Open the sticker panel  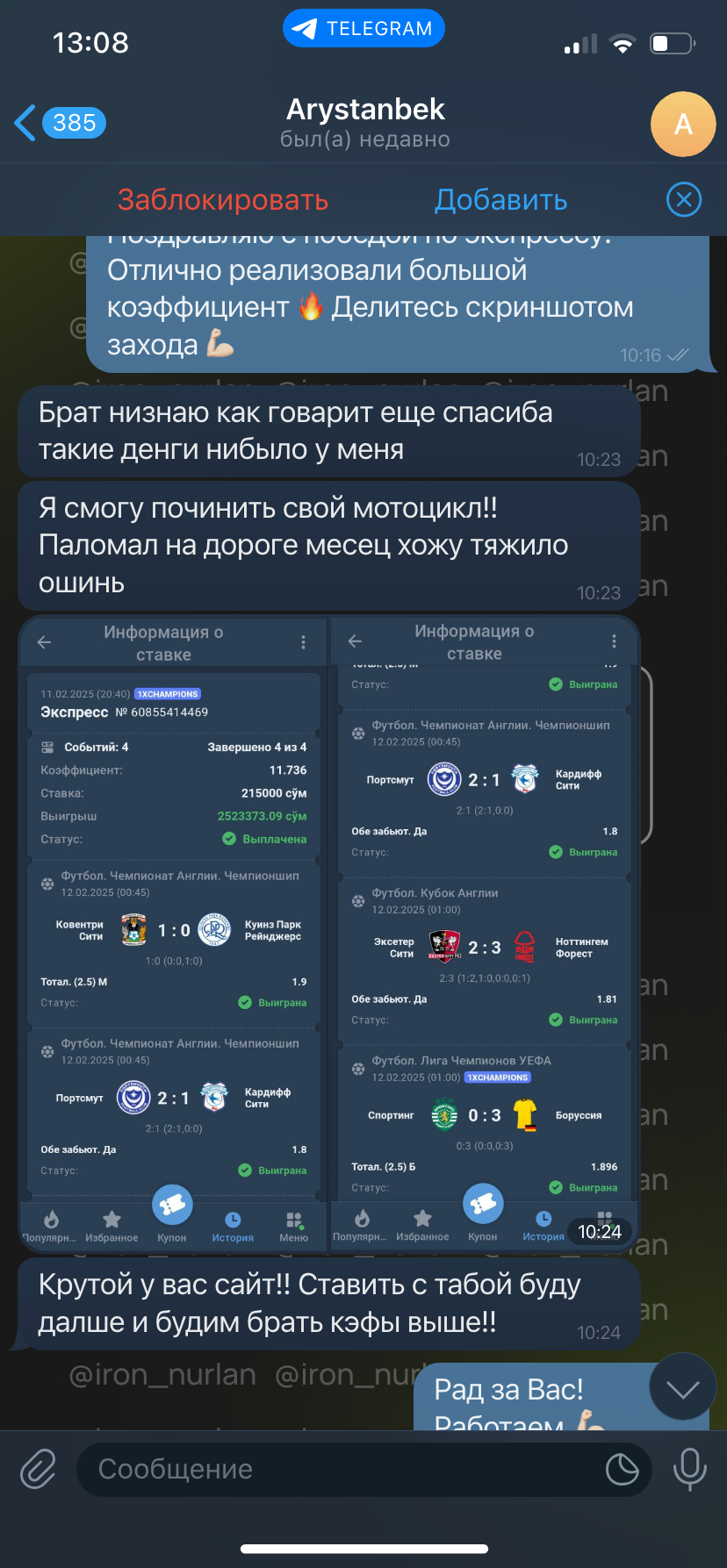tap(622, 1469)
